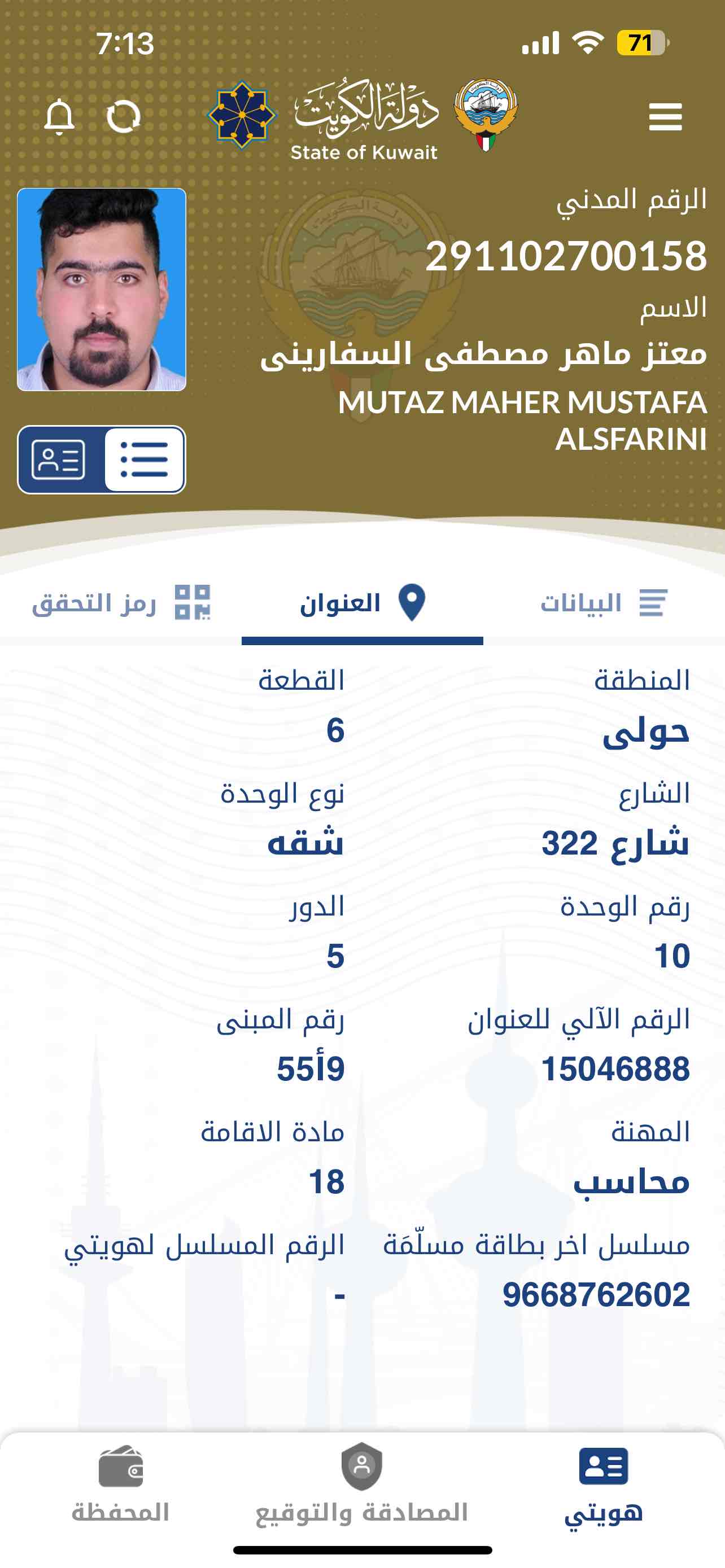Switch to ID card view
Viewport: 725px width, 1568px height.
60,459
